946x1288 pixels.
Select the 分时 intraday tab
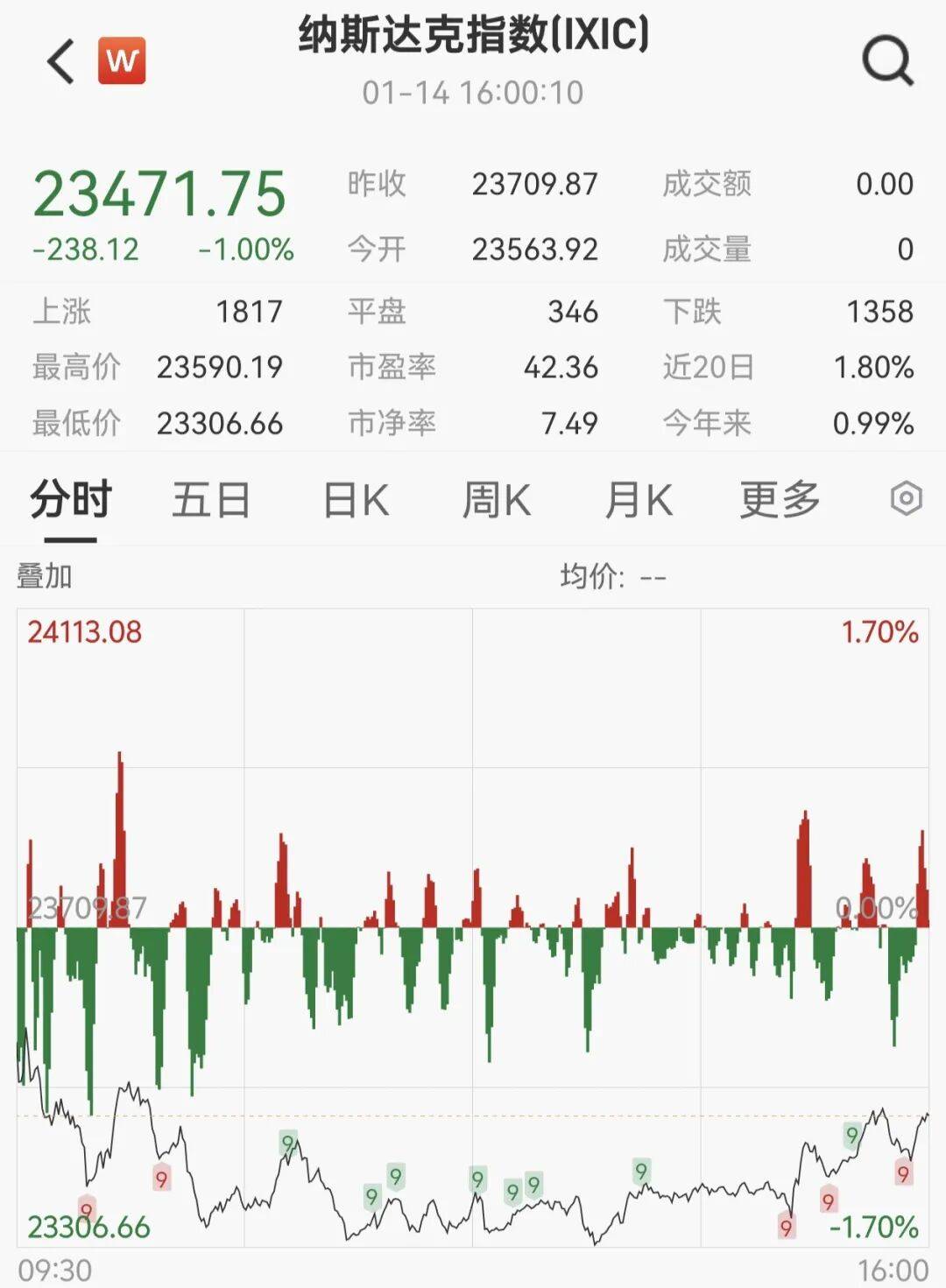click(x=71, y=501)
